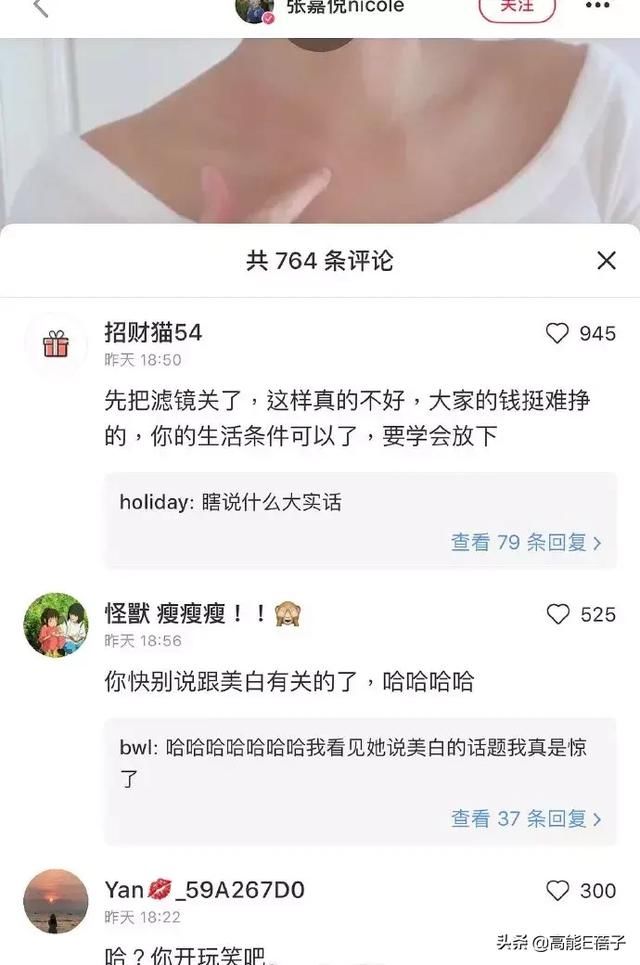Like Yan_59A267D0's comment
Image resolution: width=640 pixels, height=965 pixels.
click(558, 890)
